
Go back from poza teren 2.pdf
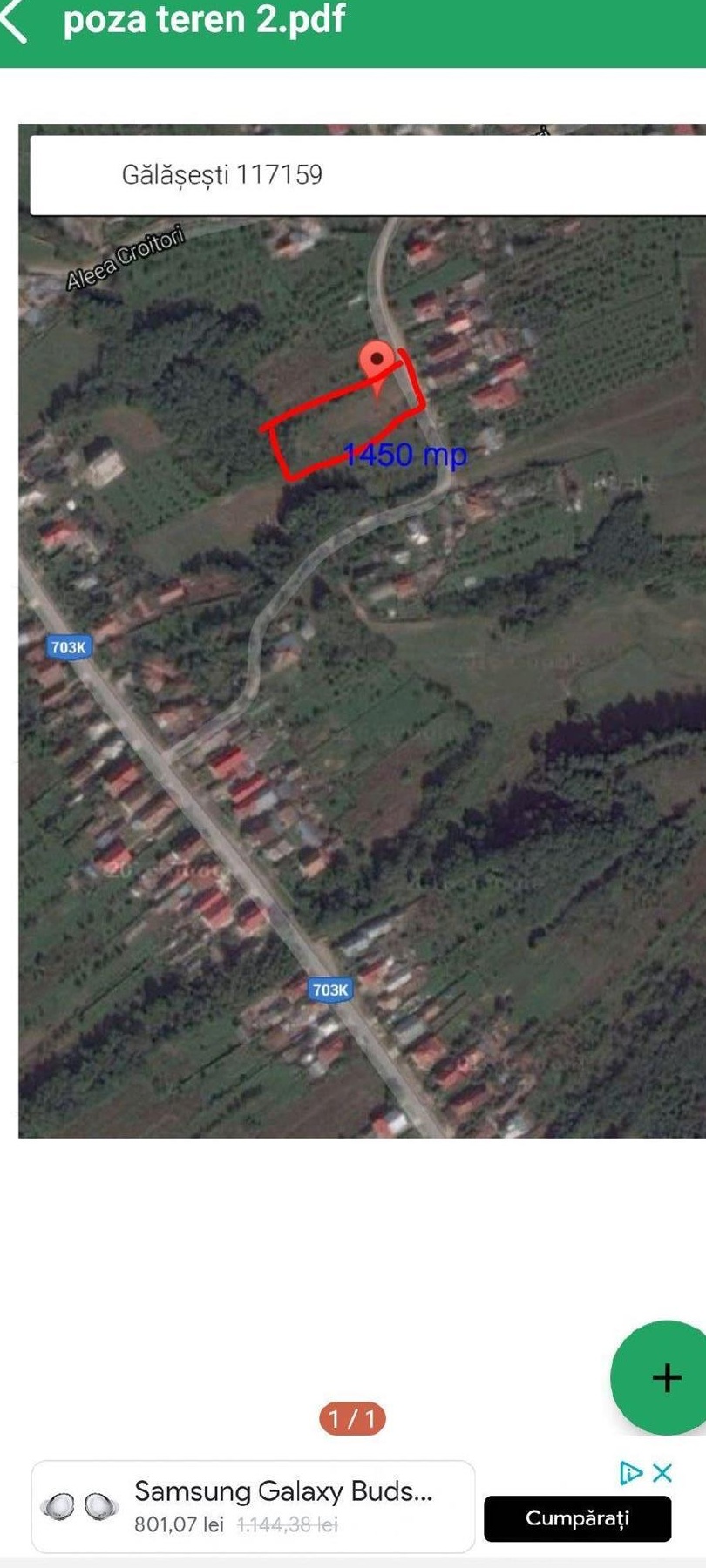click(16, 21)
